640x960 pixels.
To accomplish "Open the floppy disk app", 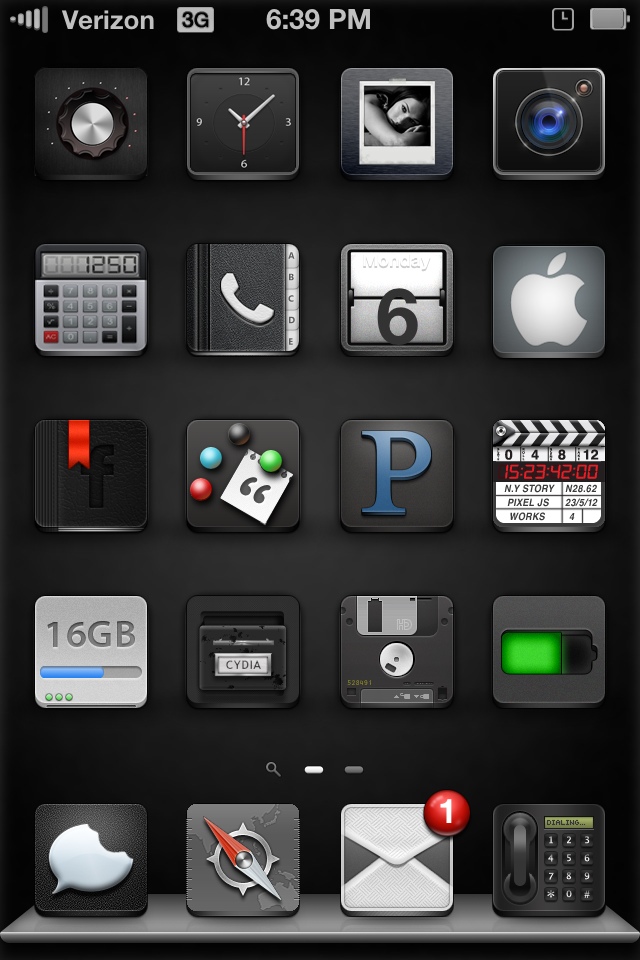I will click(397, 652).
